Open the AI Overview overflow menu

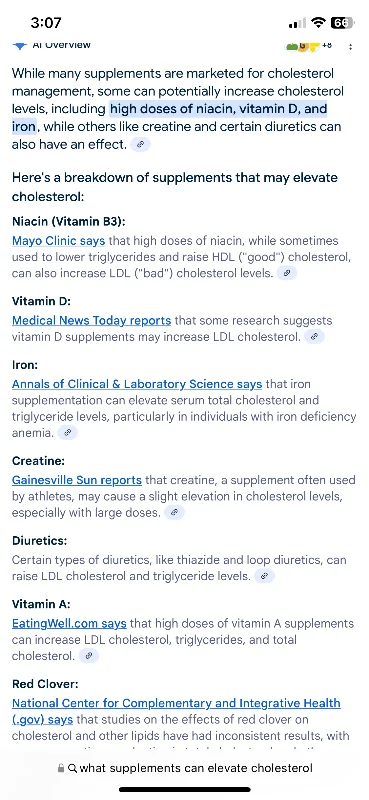(x=350, y=46)
